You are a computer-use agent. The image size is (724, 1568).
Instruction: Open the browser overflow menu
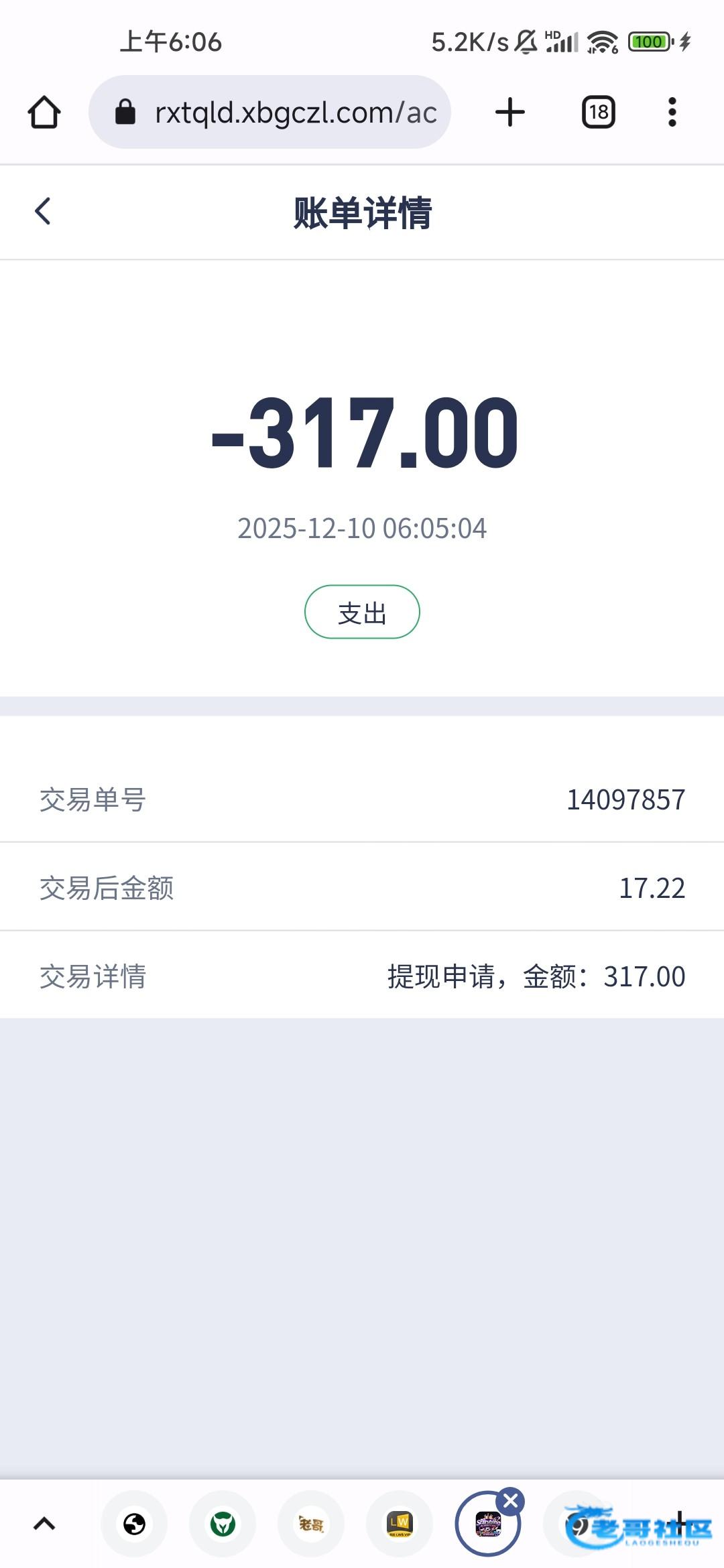point(672,112)
